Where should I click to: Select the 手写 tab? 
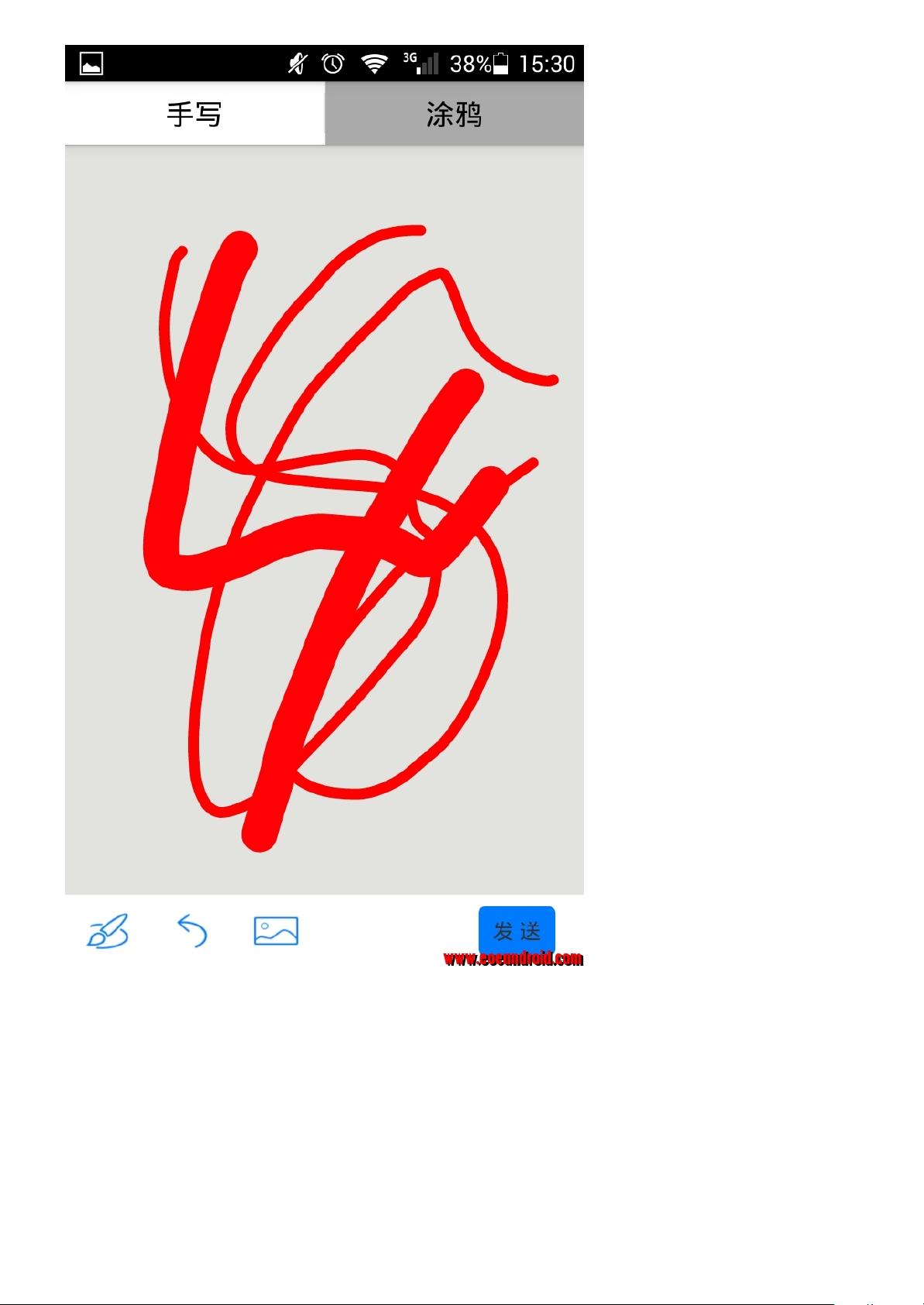[194, 114]
